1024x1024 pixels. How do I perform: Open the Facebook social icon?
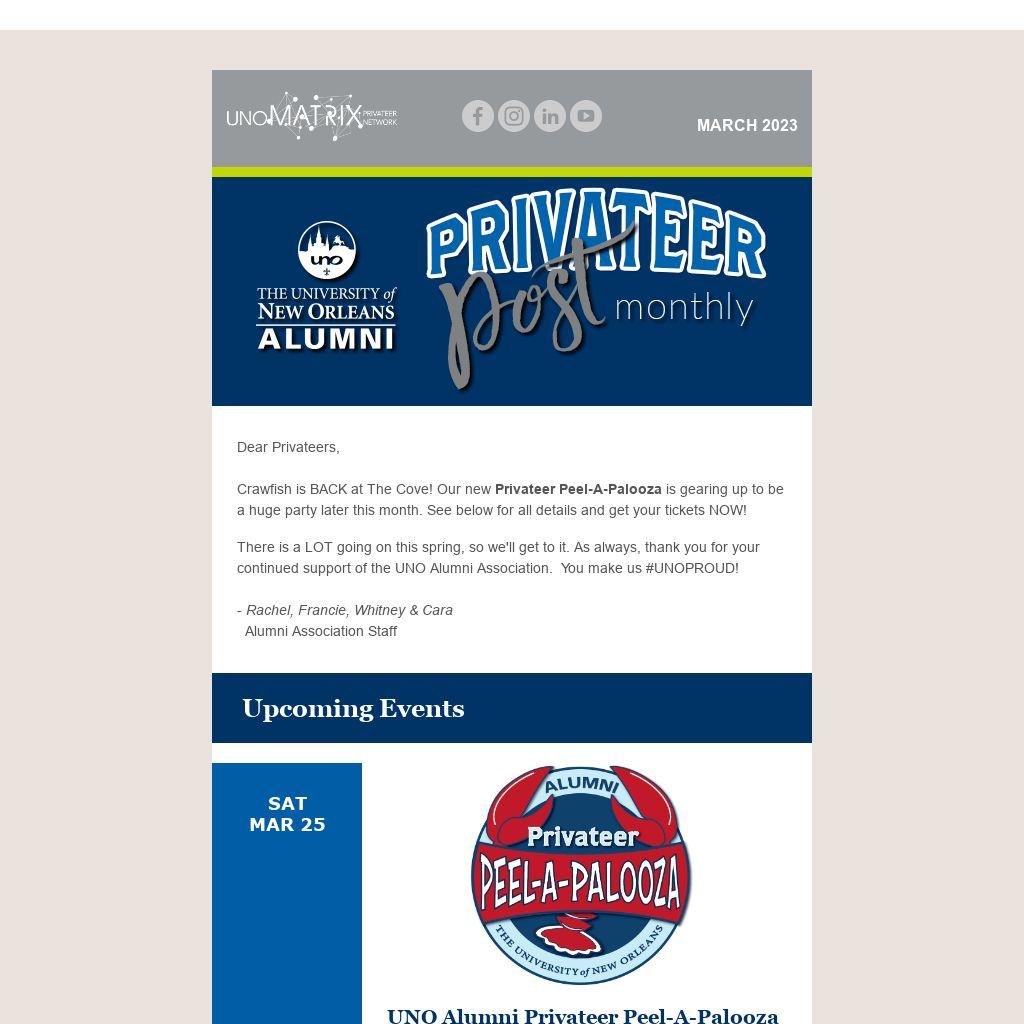coord(478,116)
